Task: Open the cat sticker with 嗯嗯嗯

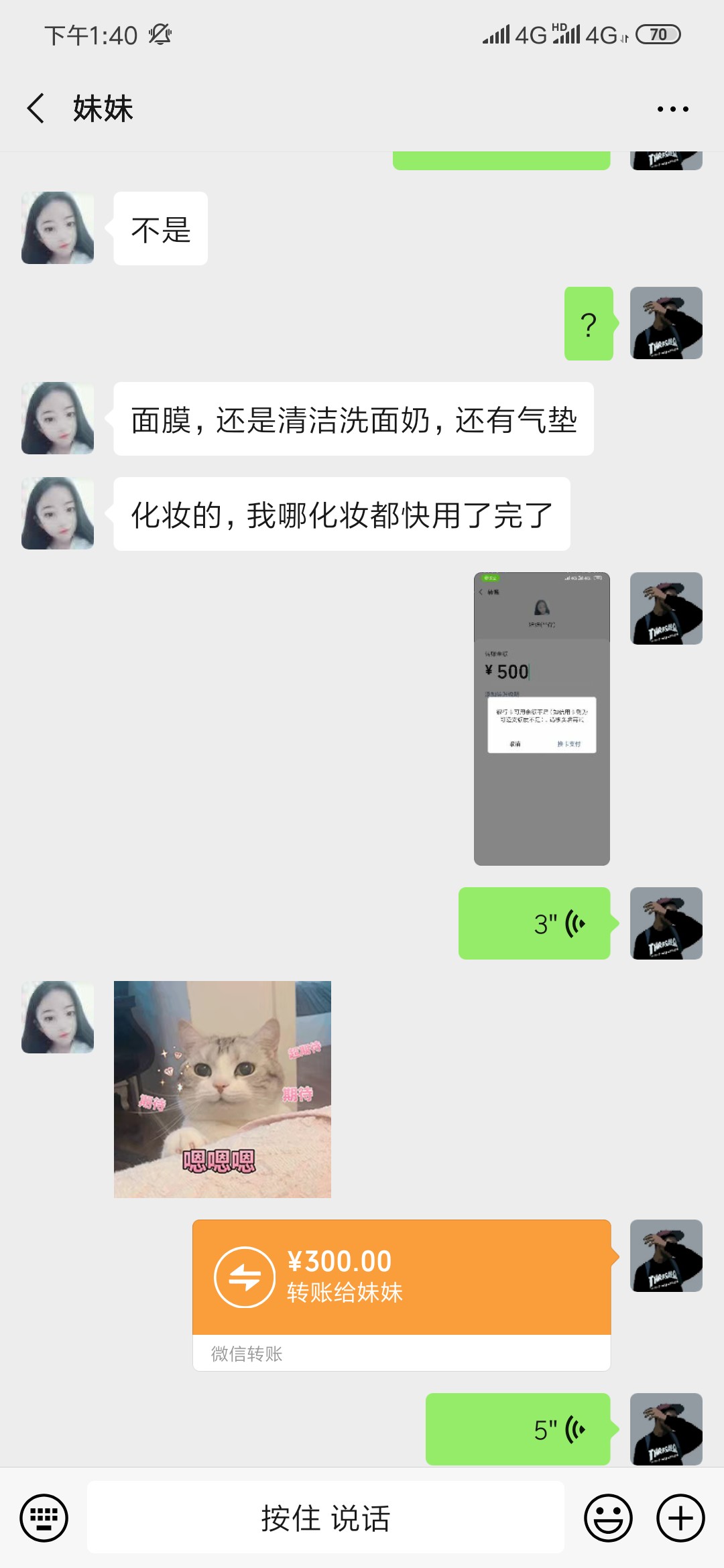Action: click(x=223, y=1089)
